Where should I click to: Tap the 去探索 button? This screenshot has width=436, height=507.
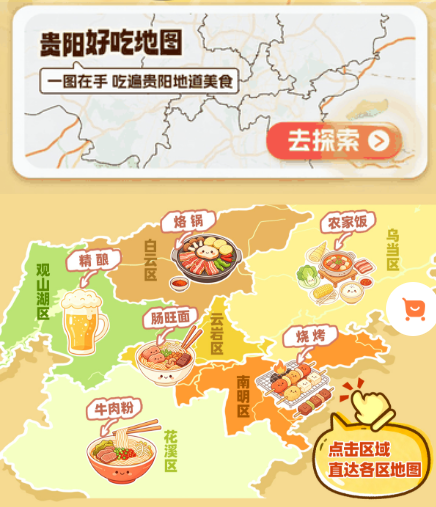point(334,140)
